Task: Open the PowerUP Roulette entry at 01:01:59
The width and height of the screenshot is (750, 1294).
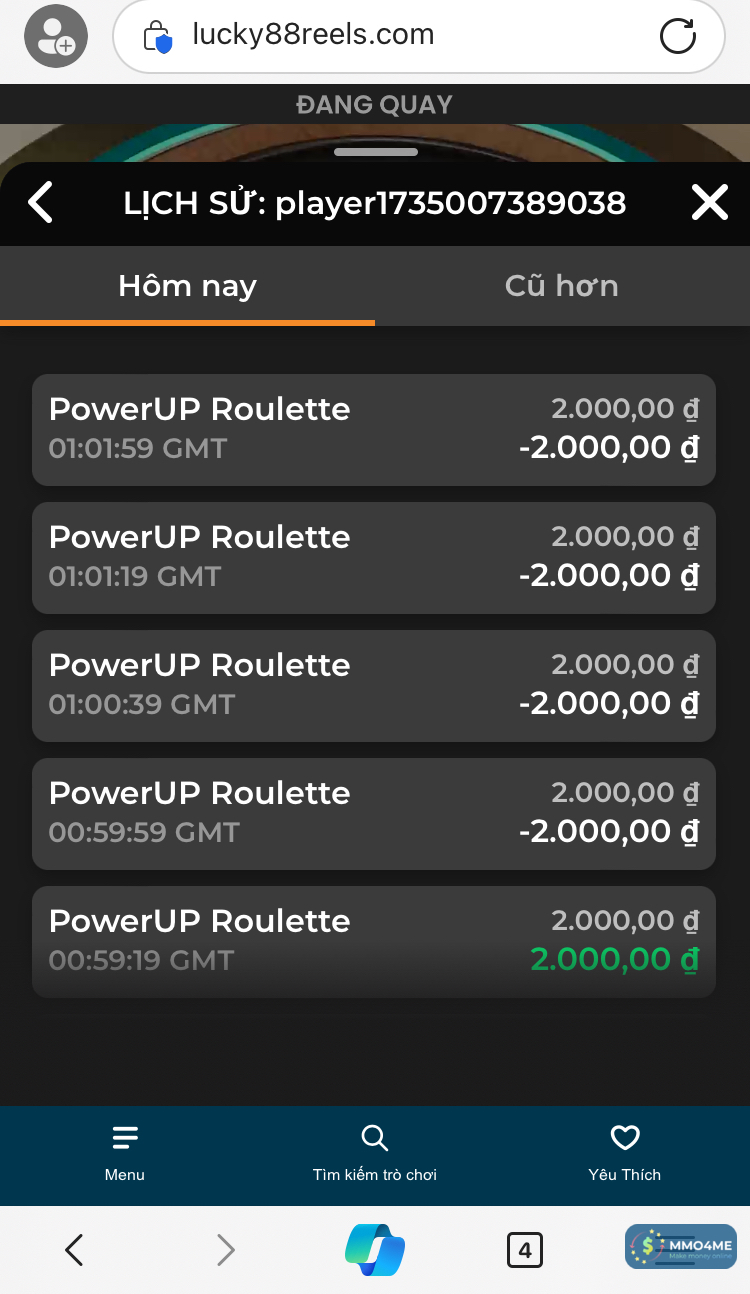Action: [374, 430]
